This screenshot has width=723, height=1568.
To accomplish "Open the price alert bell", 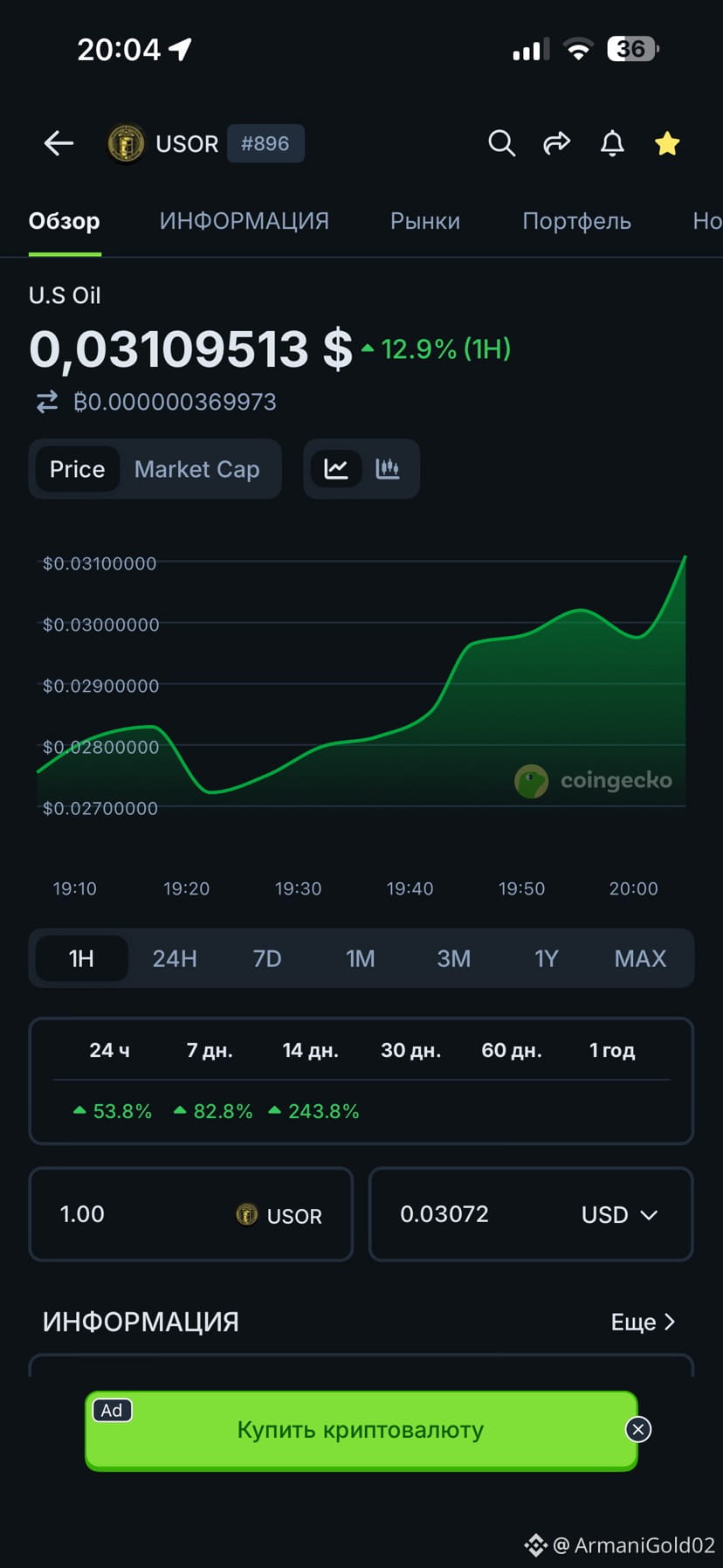I will pyautogui.click(x=612, y=143).
